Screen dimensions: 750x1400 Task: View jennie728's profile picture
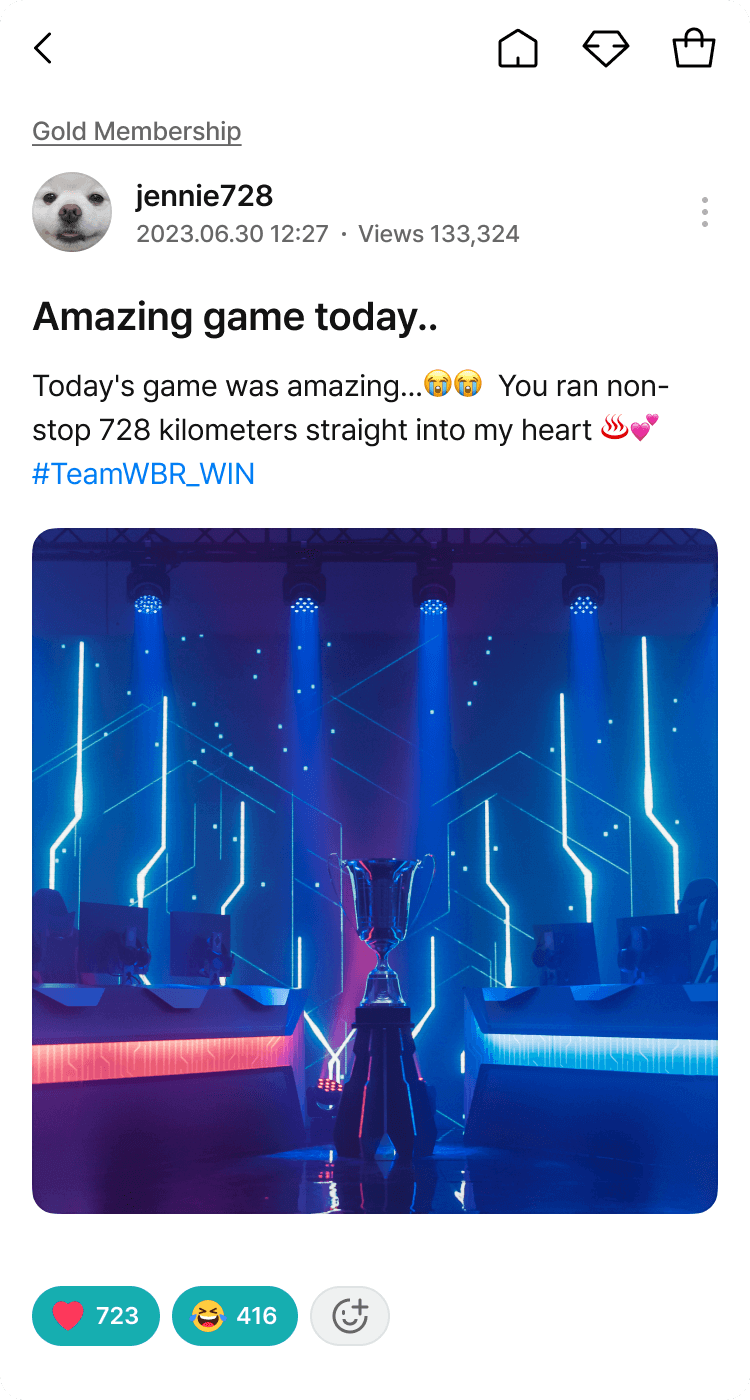72,212
